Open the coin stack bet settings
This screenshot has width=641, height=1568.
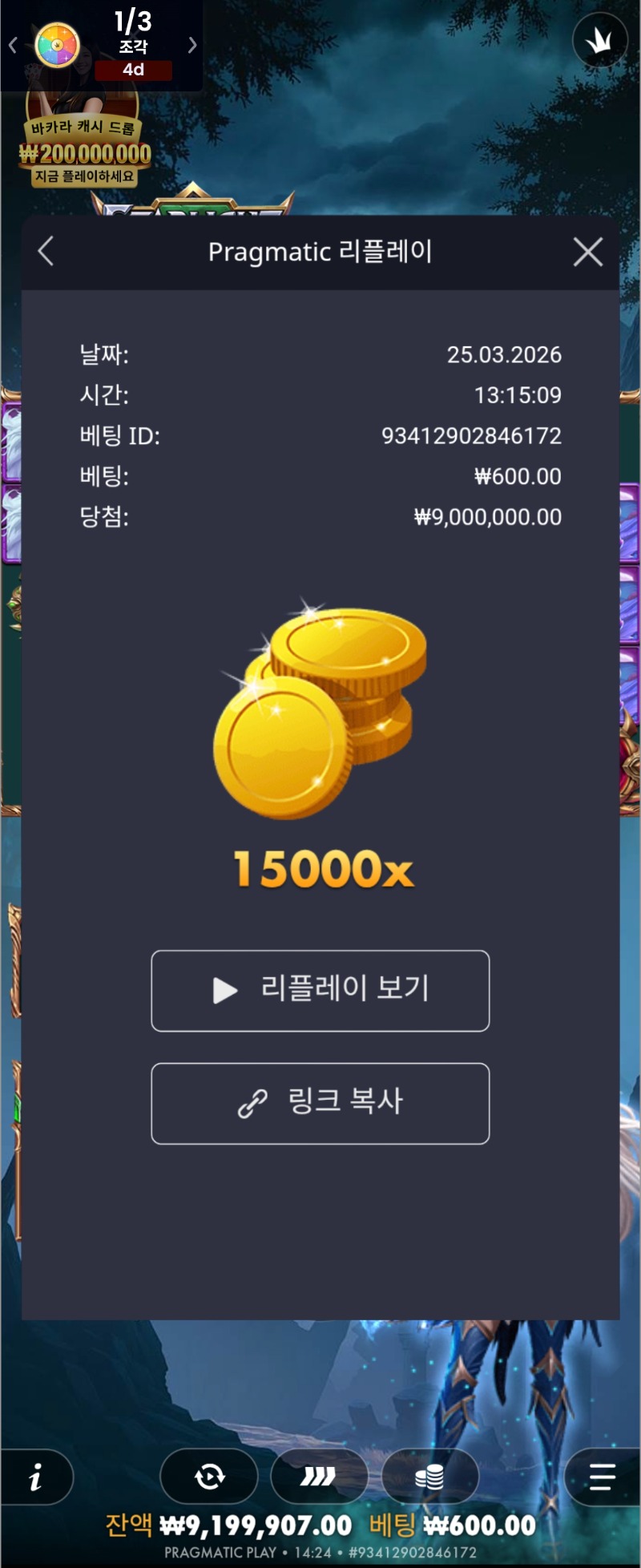click(430, 1476)
